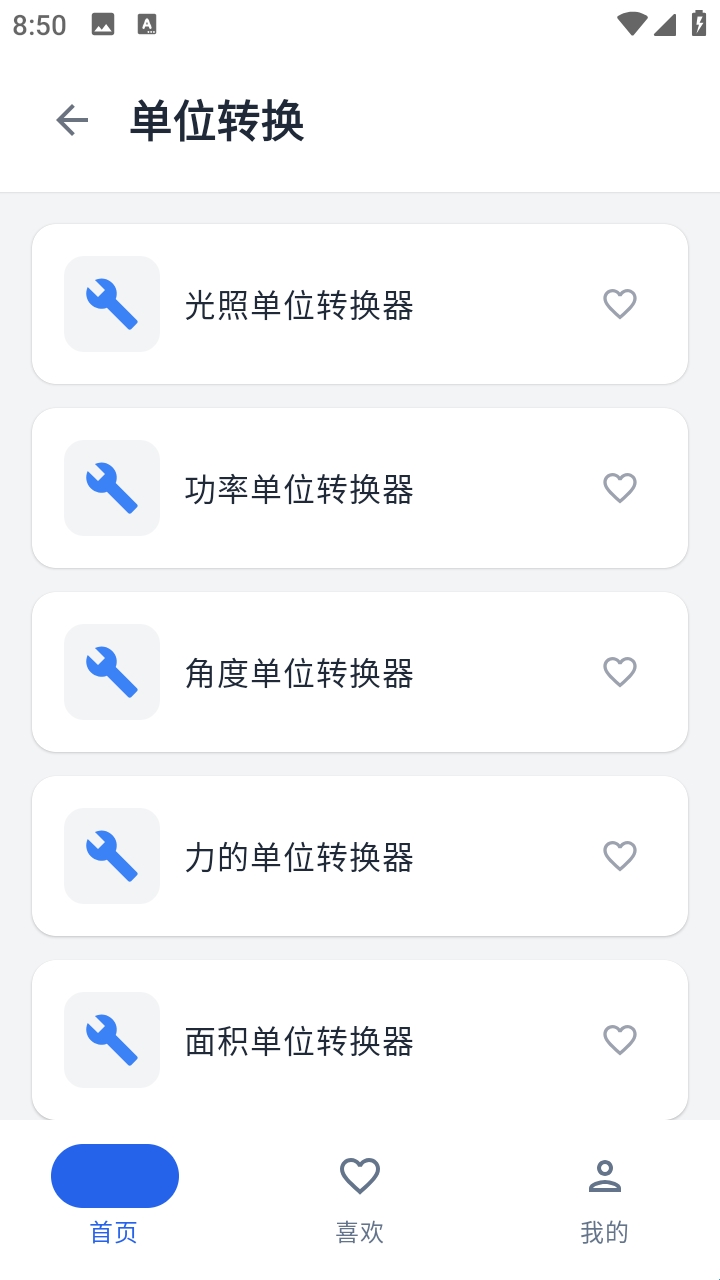This screenshot has height=1280, width=720.
Task: Like the 功率单位转换器 heart icon
Action: tap(620, 488)
